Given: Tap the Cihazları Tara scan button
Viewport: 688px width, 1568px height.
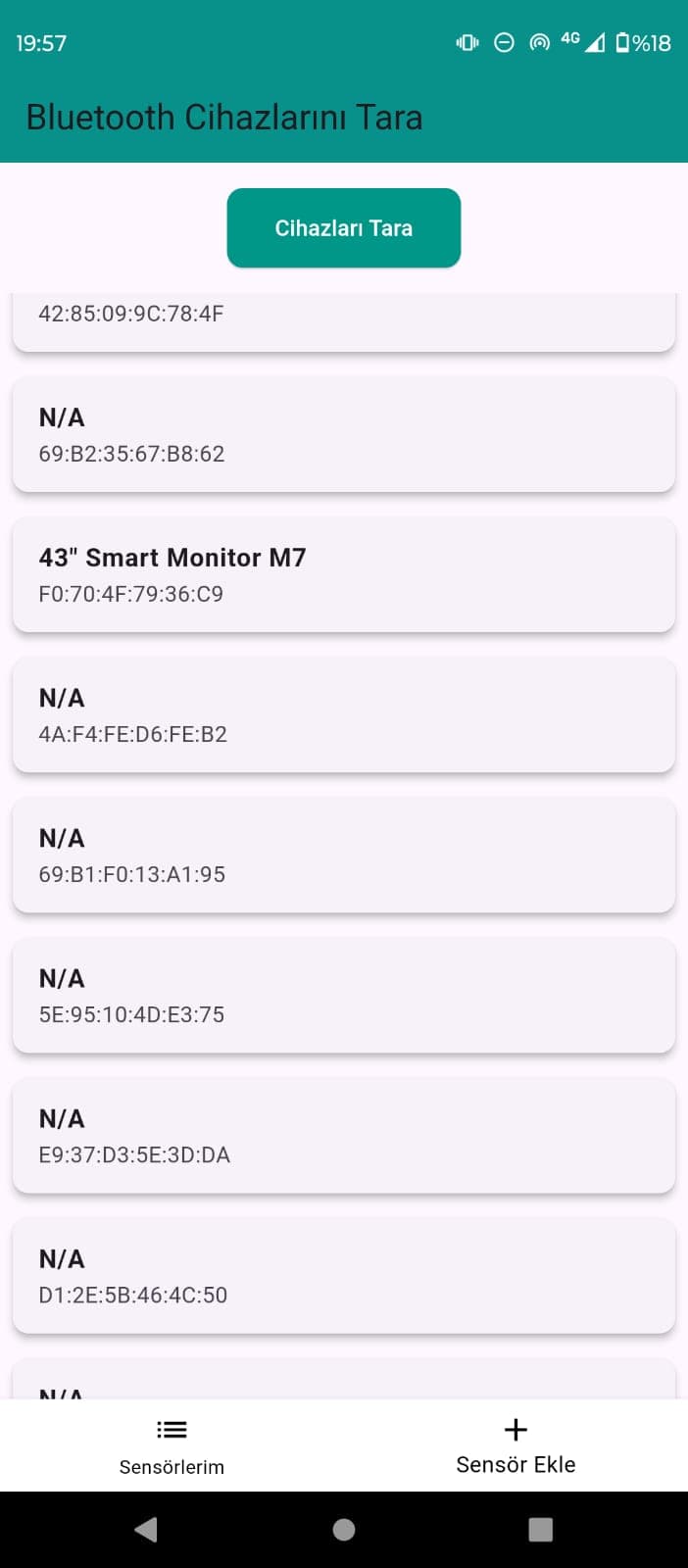Looking at the screenshot, I should [343, 228].
